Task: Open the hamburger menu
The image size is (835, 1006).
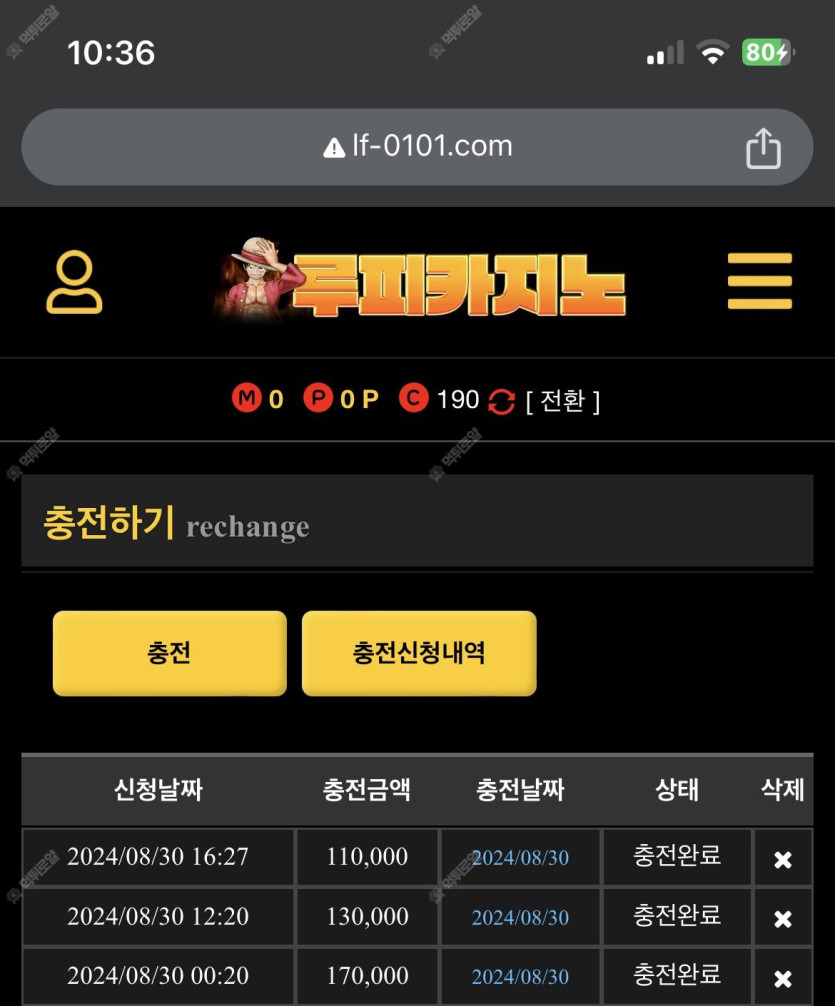Action: click(759, 281)
